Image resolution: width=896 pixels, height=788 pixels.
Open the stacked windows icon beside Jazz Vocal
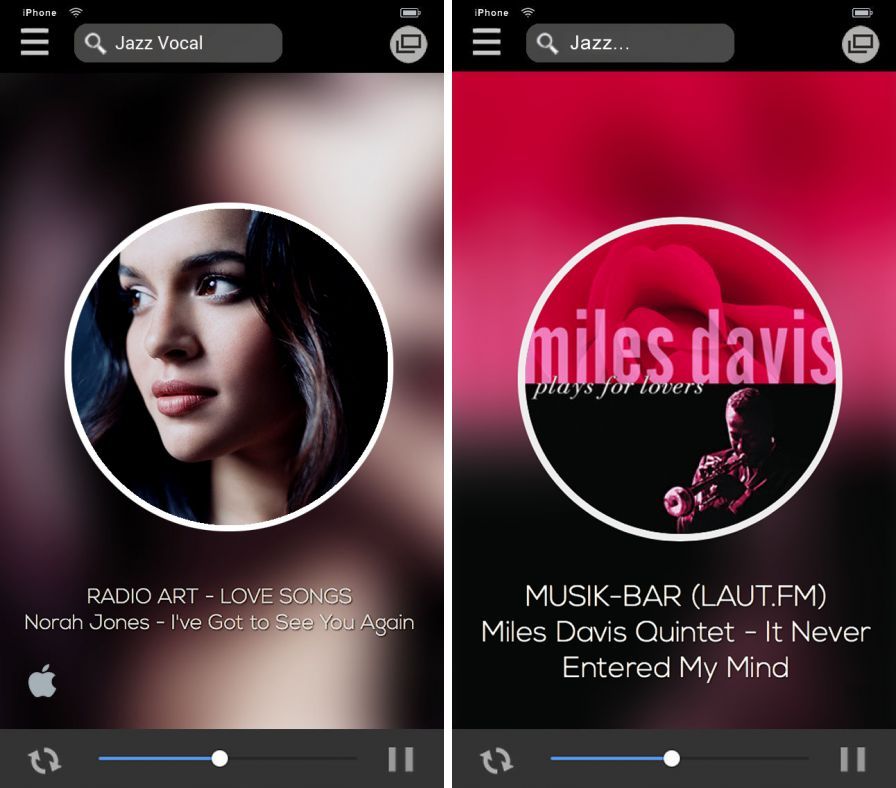point(408,44)
